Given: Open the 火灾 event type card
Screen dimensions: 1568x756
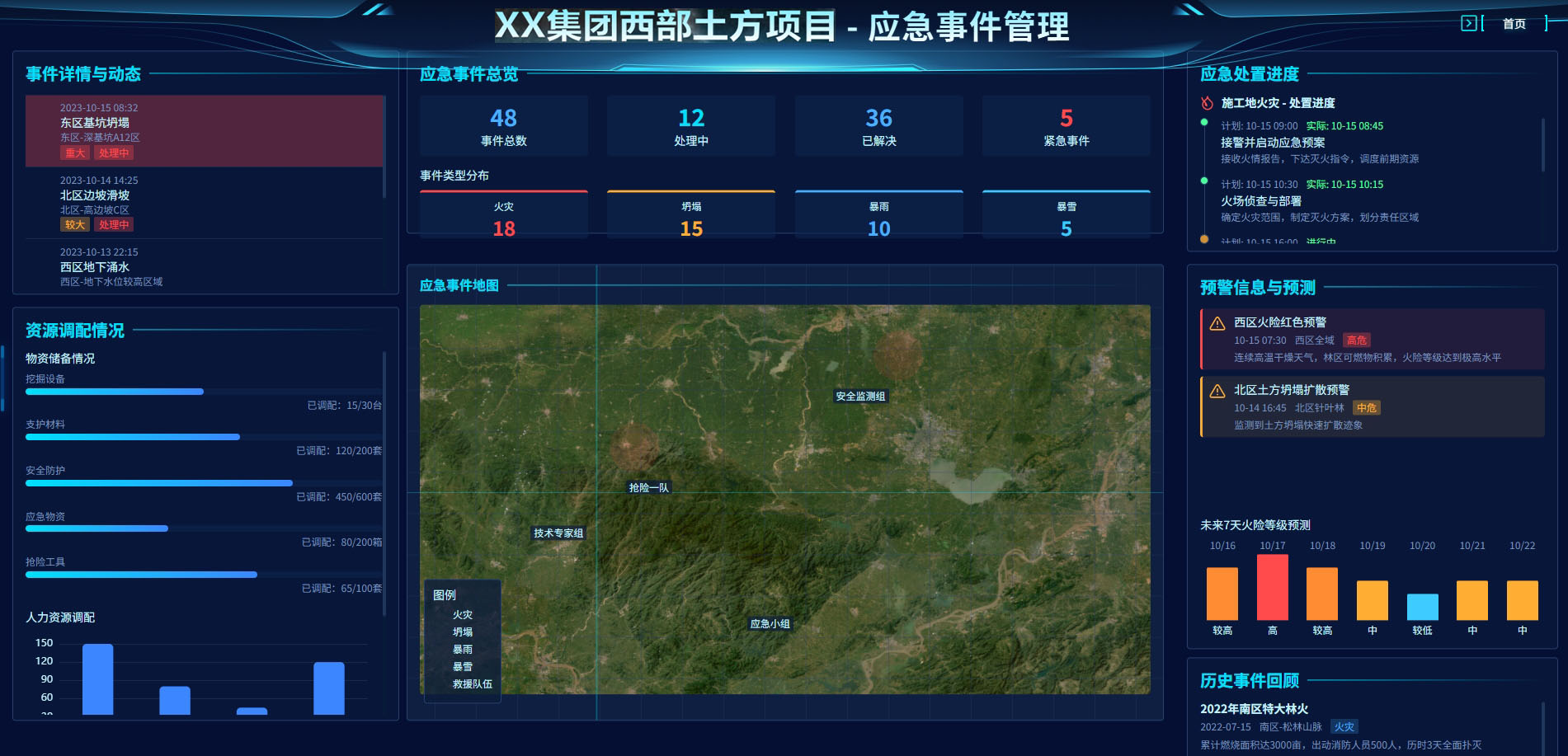Looking at the screenshot, I should coord(504,217).
